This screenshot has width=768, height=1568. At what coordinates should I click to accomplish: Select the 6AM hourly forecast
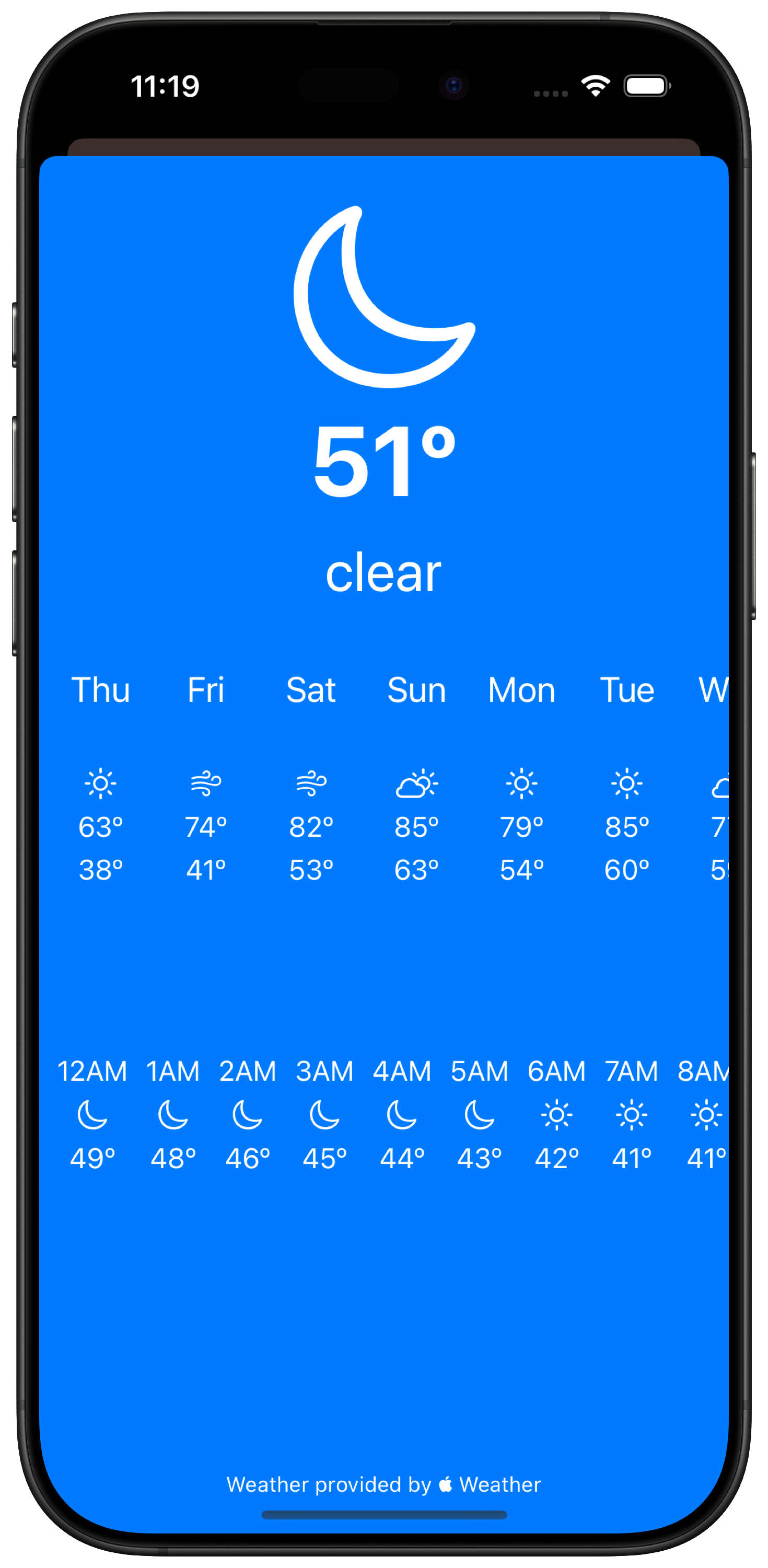point(556,1114)
